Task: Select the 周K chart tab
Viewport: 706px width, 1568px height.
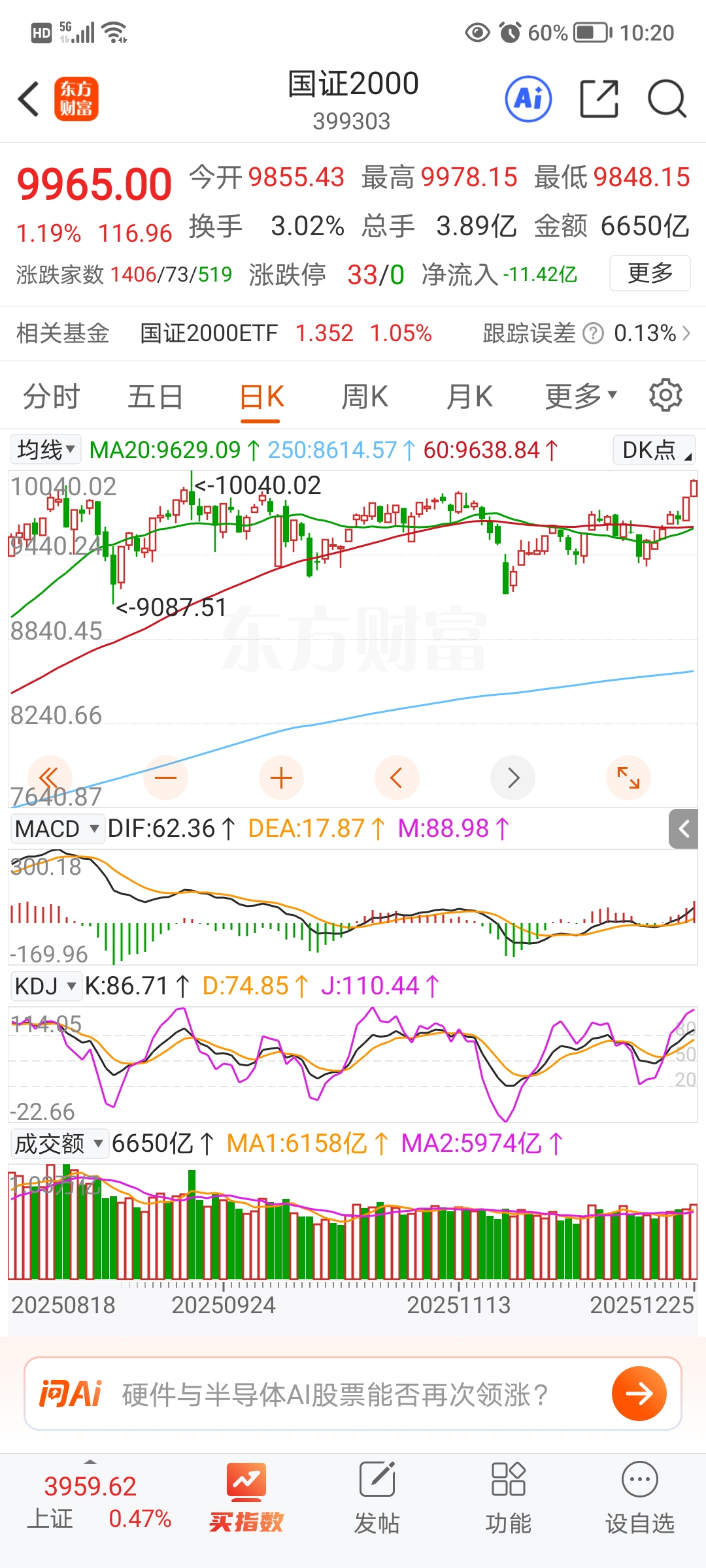Action: [x=365, y=397]
